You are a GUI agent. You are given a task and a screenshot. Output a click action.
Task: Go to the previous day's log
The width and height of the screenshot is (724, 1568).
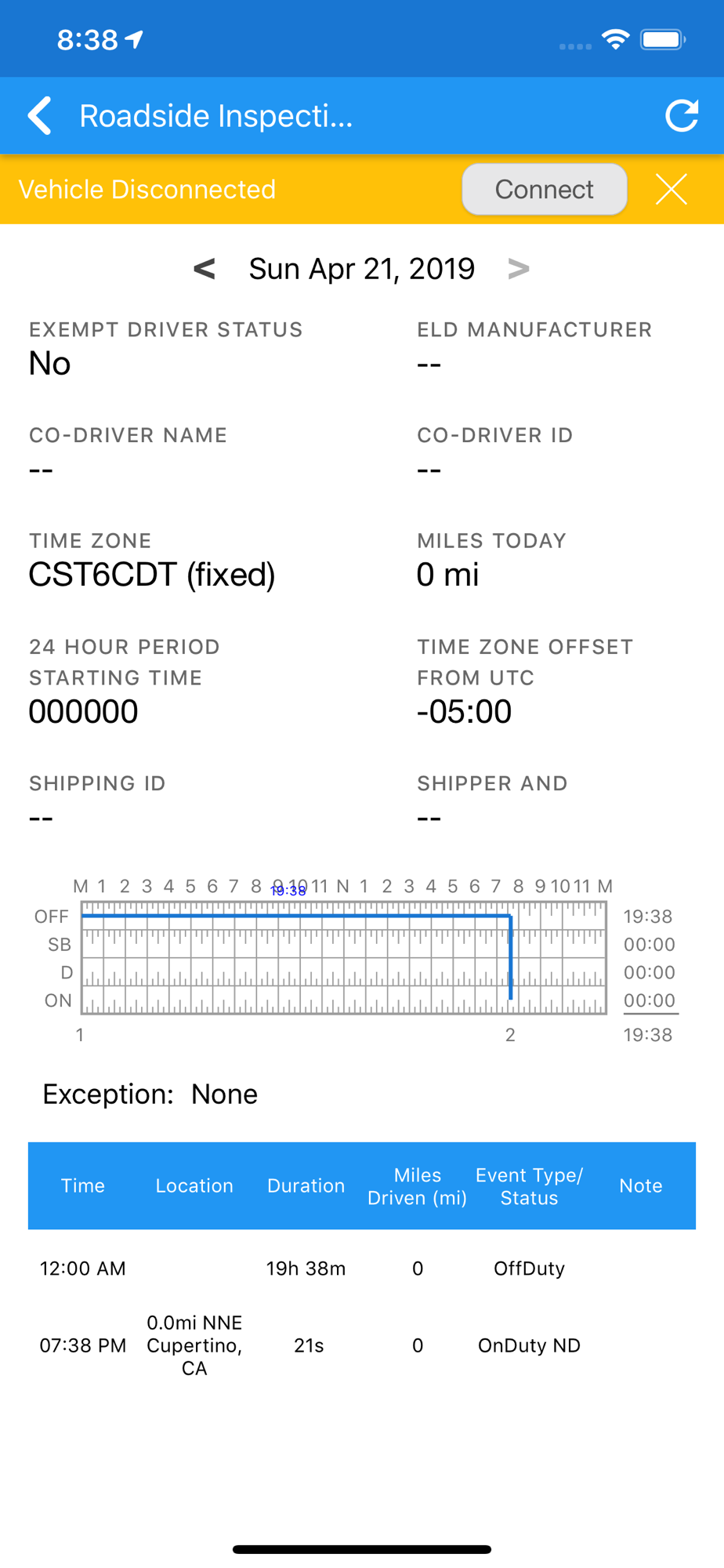point(205,269)
